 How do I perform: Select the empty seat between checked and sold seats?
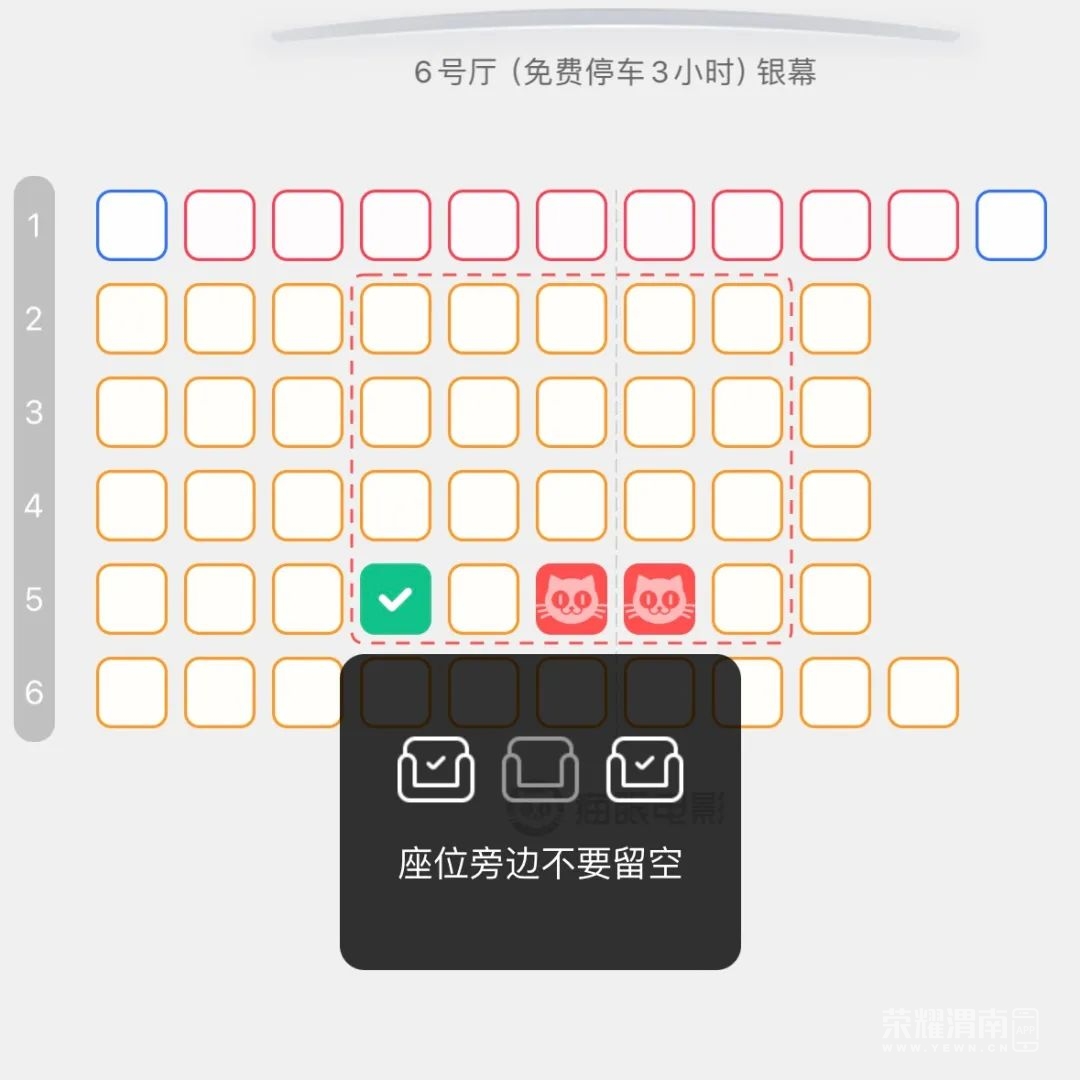484,599
